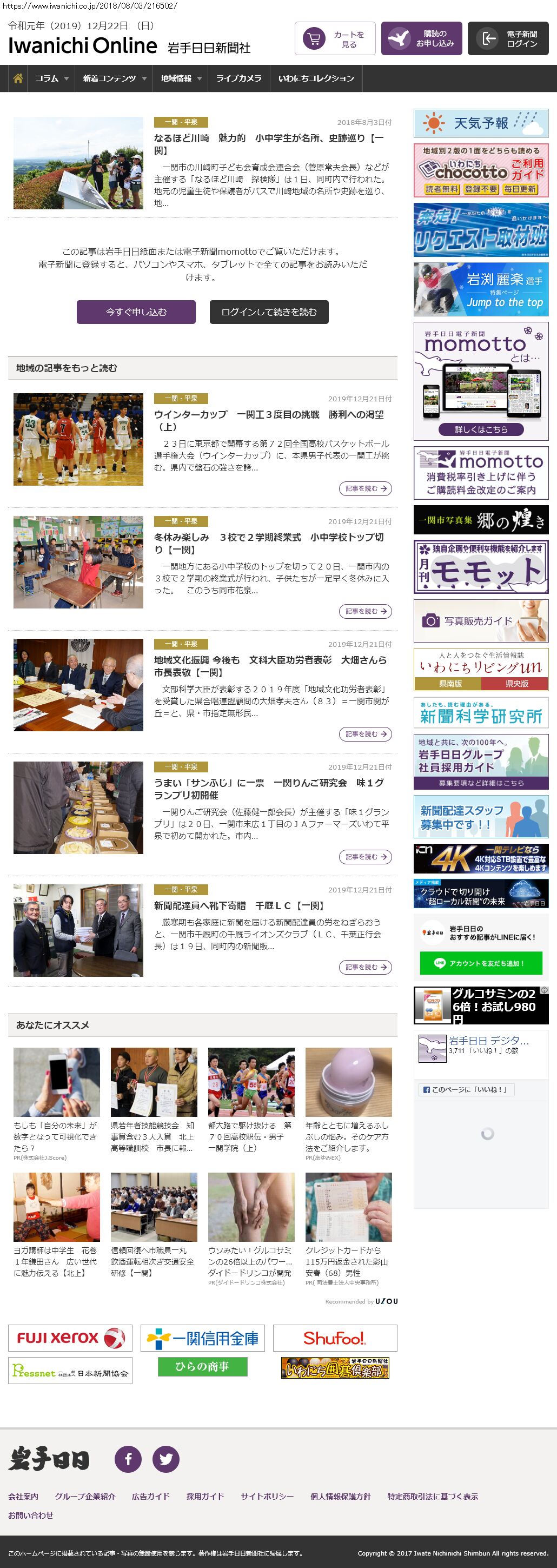Tap 購読のお申し込み button
Viewport: 557px width, 1568px height.
421,39
